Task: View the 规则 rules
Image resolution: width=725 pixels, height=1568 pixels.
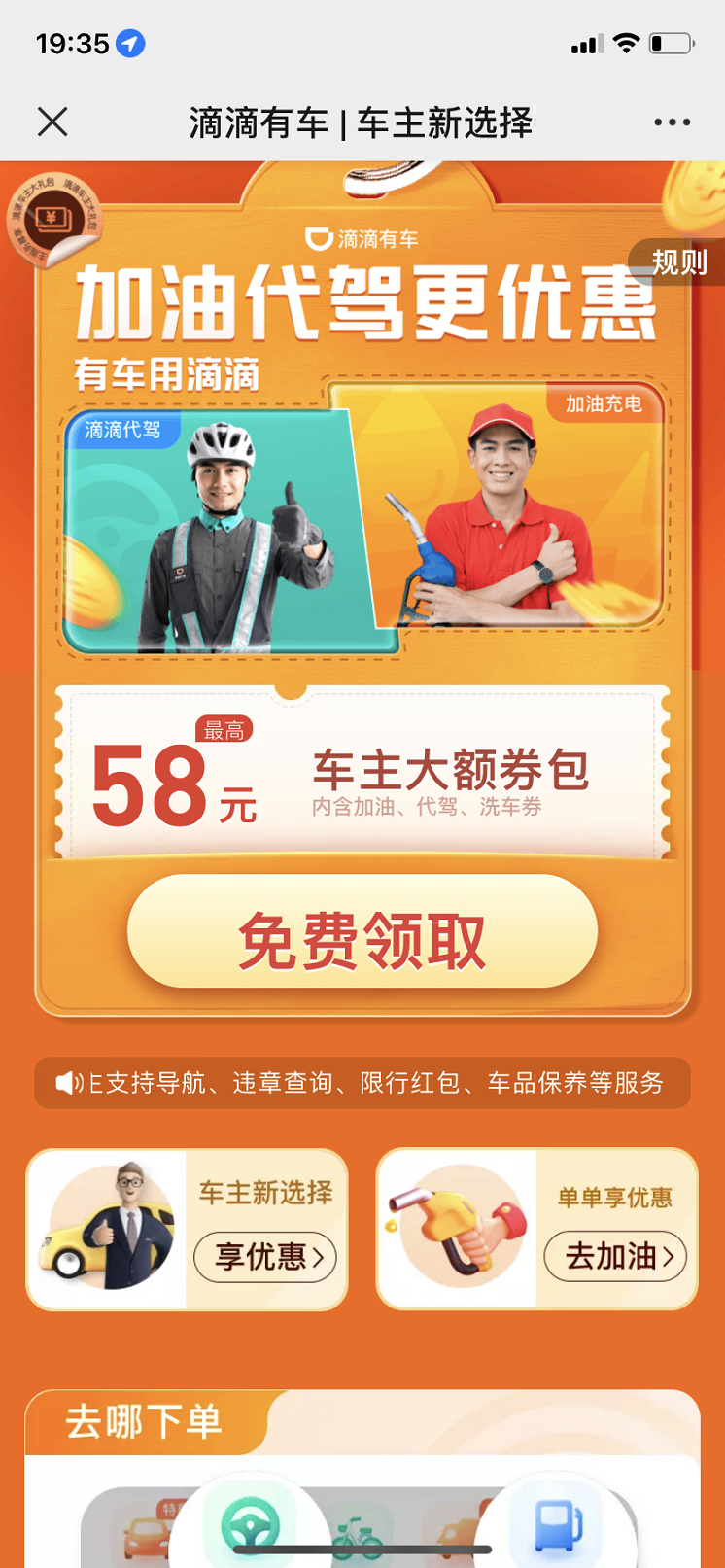Action: pyautogui.click(x=678, y=262)
